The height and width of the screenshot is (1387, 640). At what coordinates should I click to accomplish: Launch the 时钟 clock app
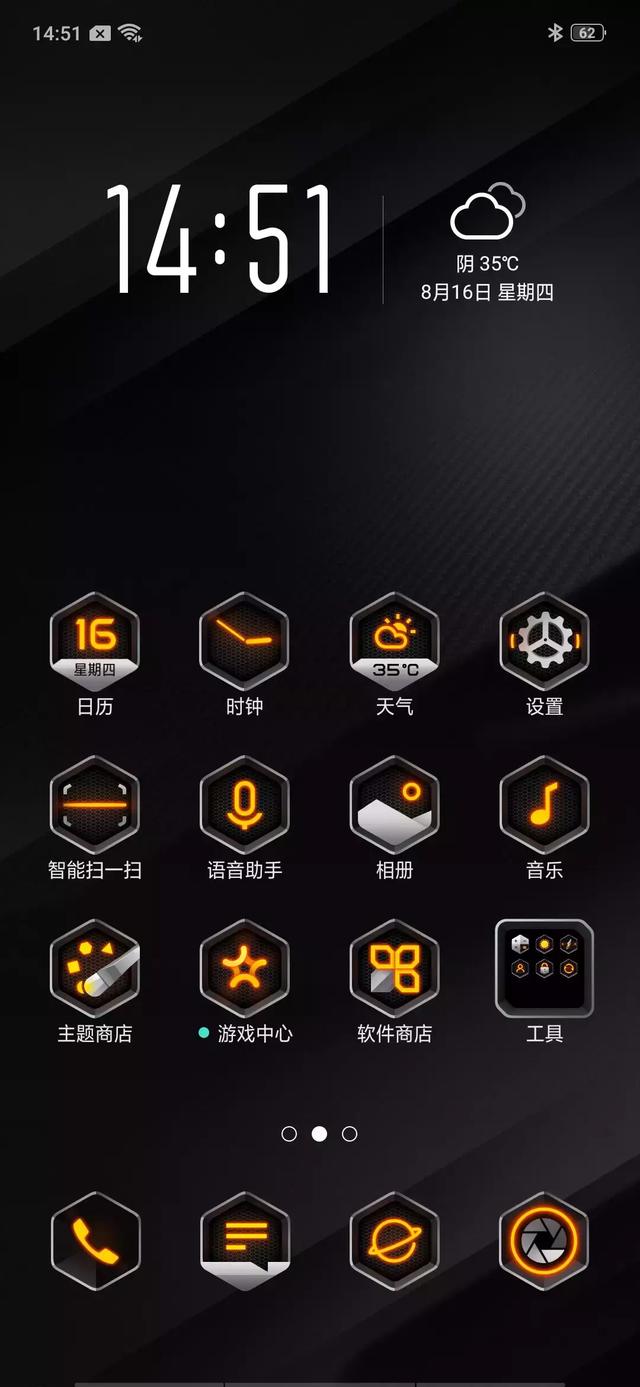[244, 641]
